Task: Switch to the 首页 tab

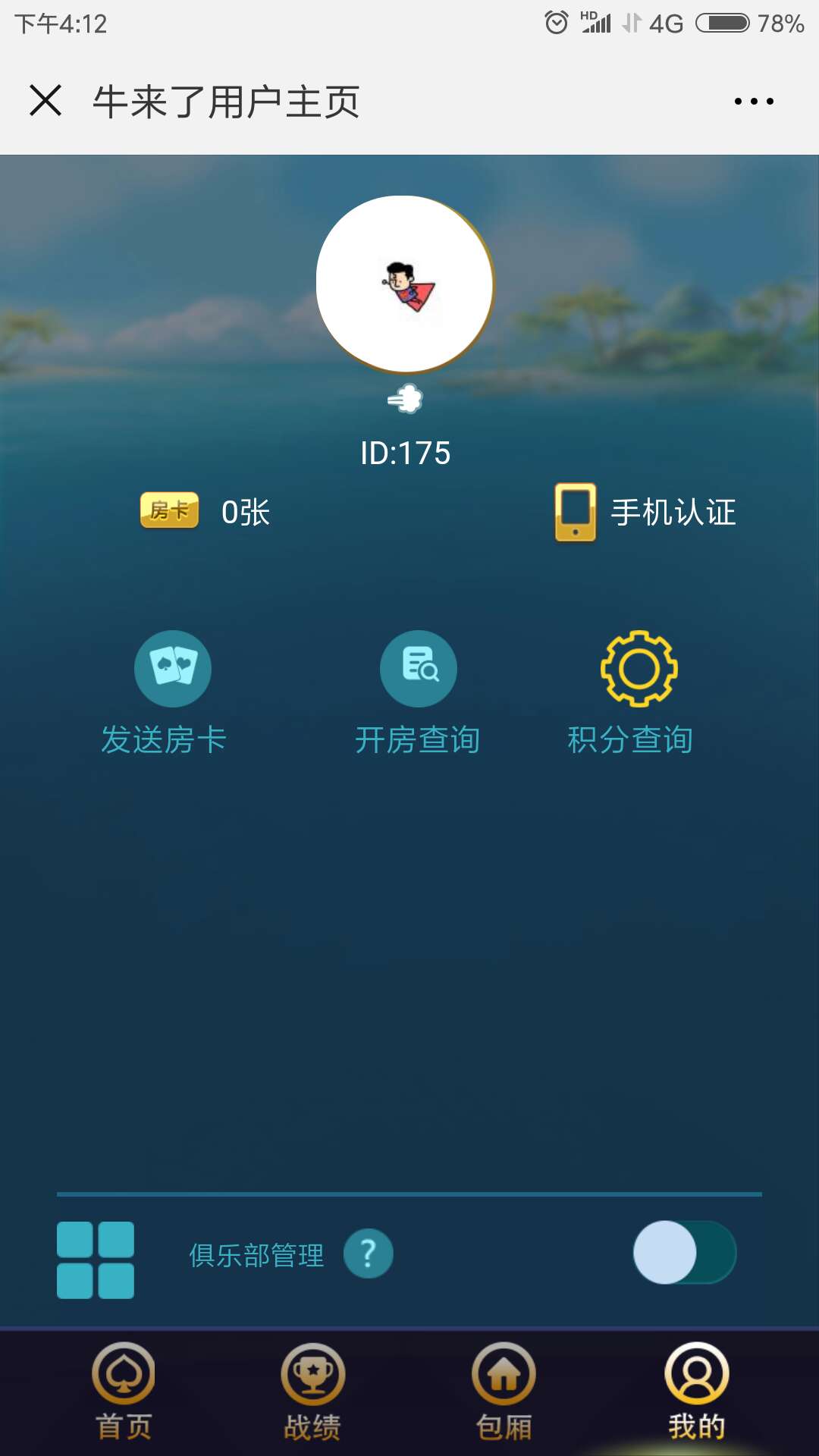Action: tap(124, 1392)
